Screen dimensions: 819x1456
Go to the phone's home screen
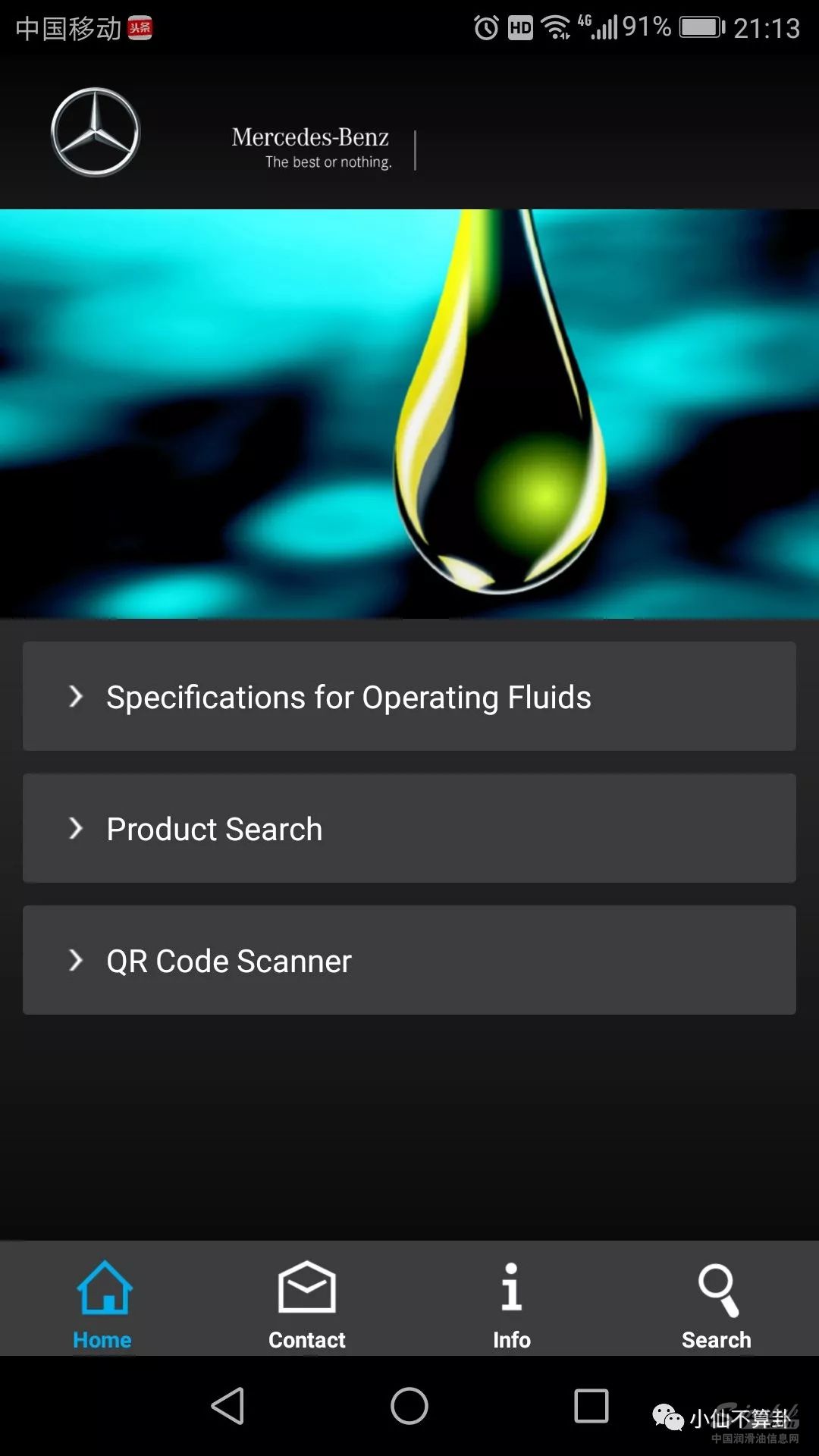tap(409, 1406)
